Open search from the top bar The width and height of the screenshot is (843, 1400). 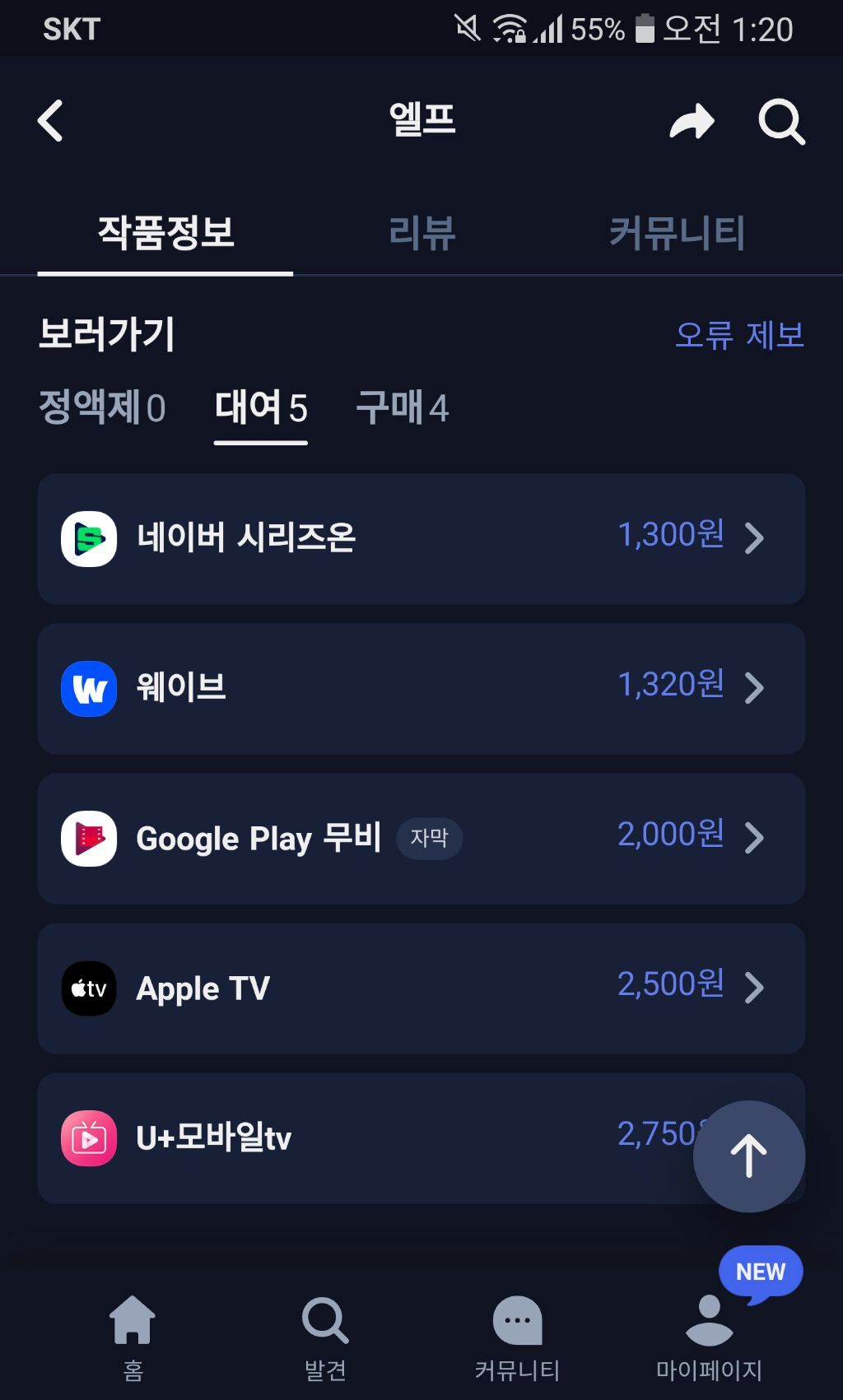780,122
